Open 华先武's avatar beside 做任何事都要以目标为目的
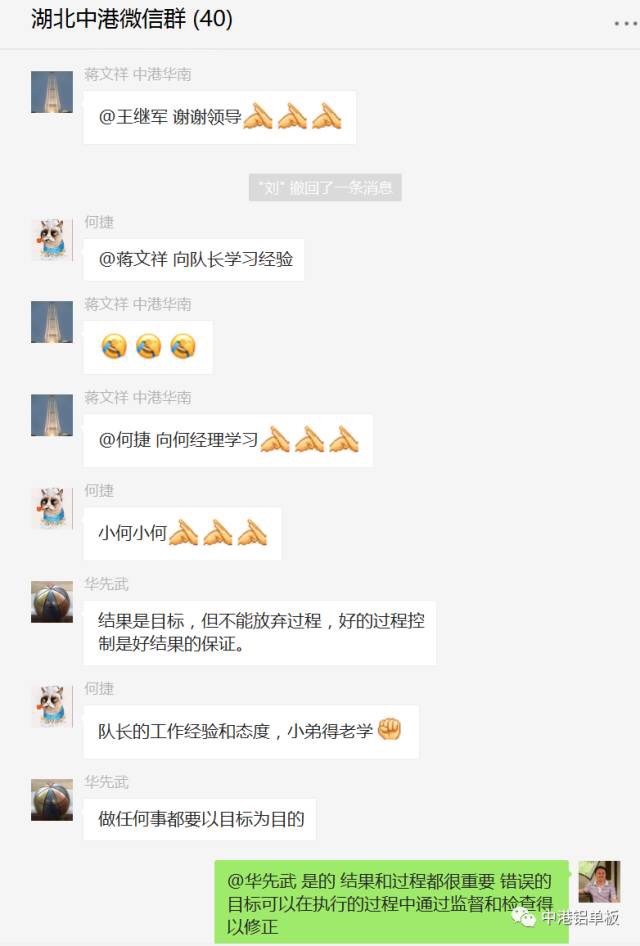The image size is (640, 946). (x=52, y=799)
